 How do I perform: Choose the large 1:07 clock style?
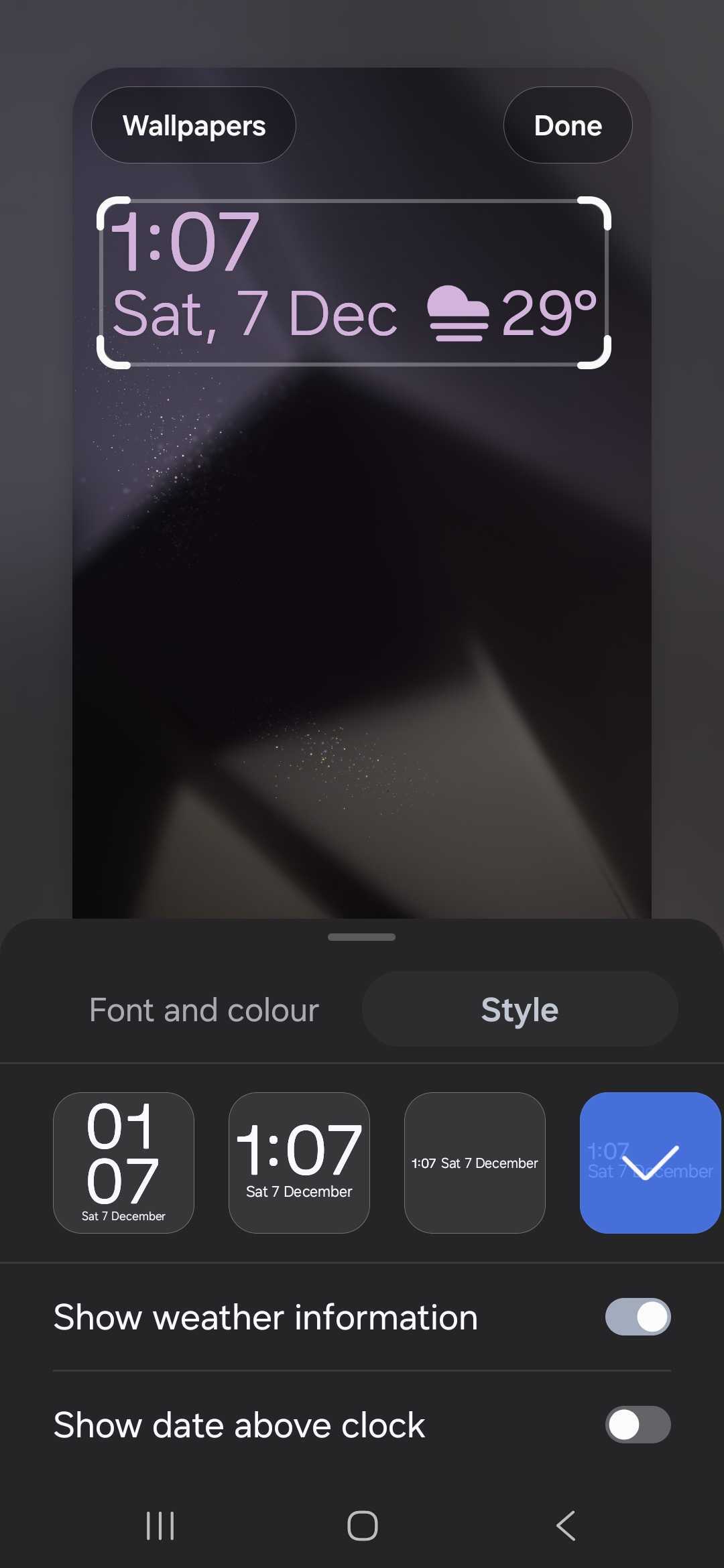coord(299,1163)
